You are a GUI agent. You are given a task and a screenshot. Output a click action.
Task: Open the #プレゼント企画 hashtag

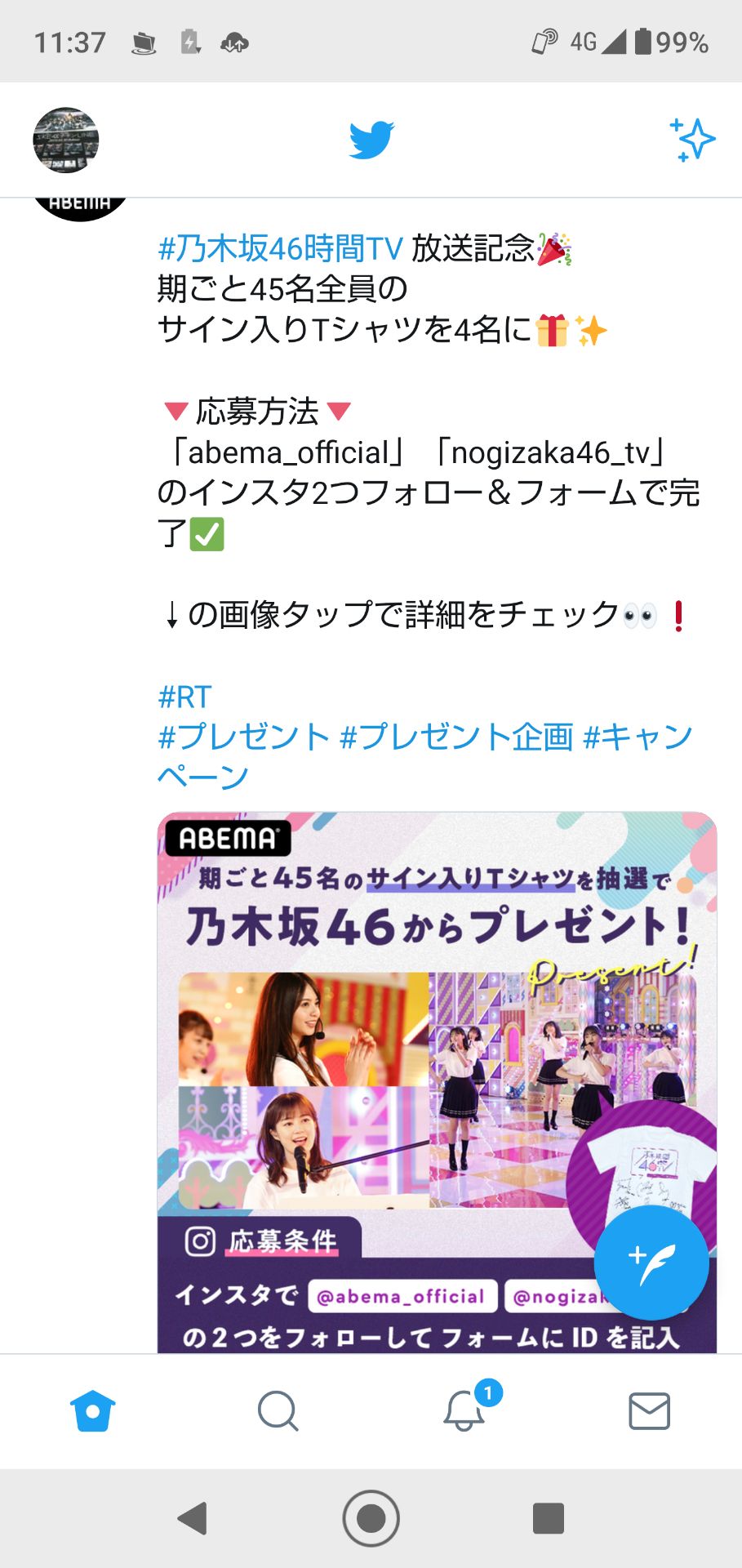click(455, 737)
